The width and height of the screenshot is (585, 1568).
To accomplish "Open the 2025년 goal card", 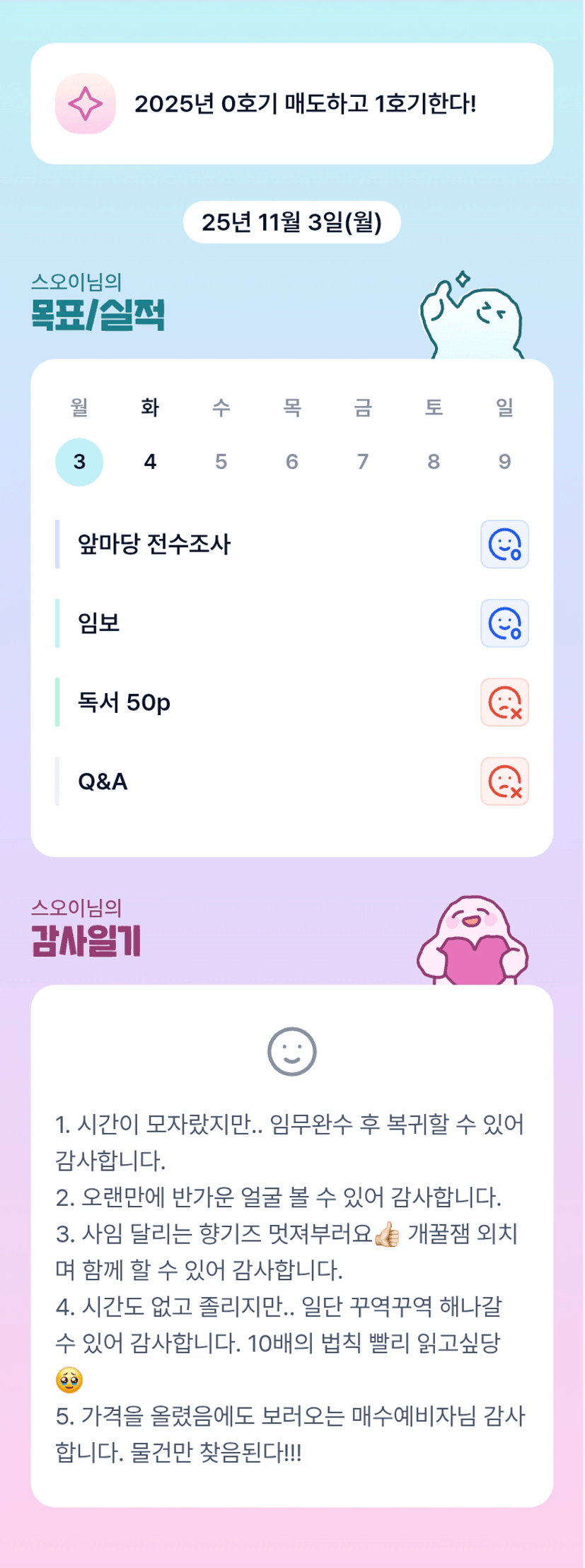I will point(291,104).
